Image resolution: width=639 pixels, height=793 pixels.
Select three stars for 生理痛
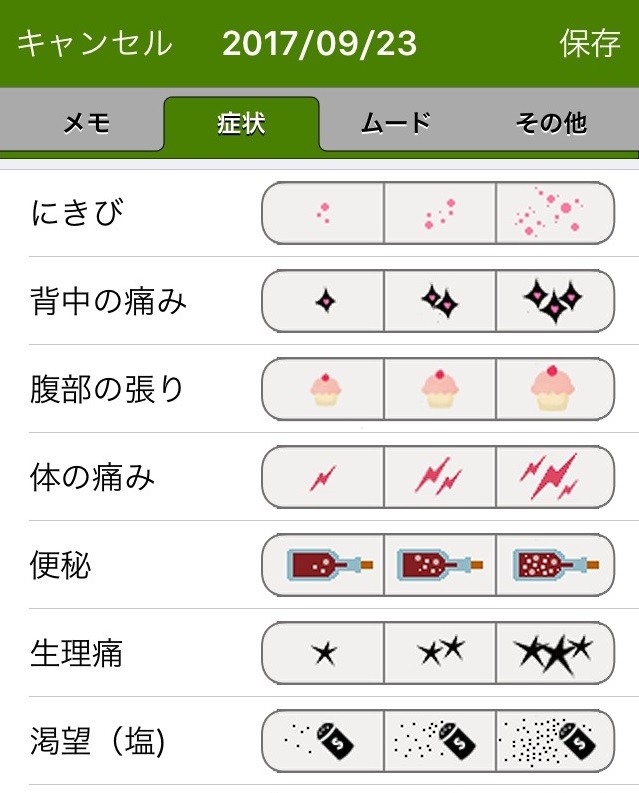tap(554, 653)
